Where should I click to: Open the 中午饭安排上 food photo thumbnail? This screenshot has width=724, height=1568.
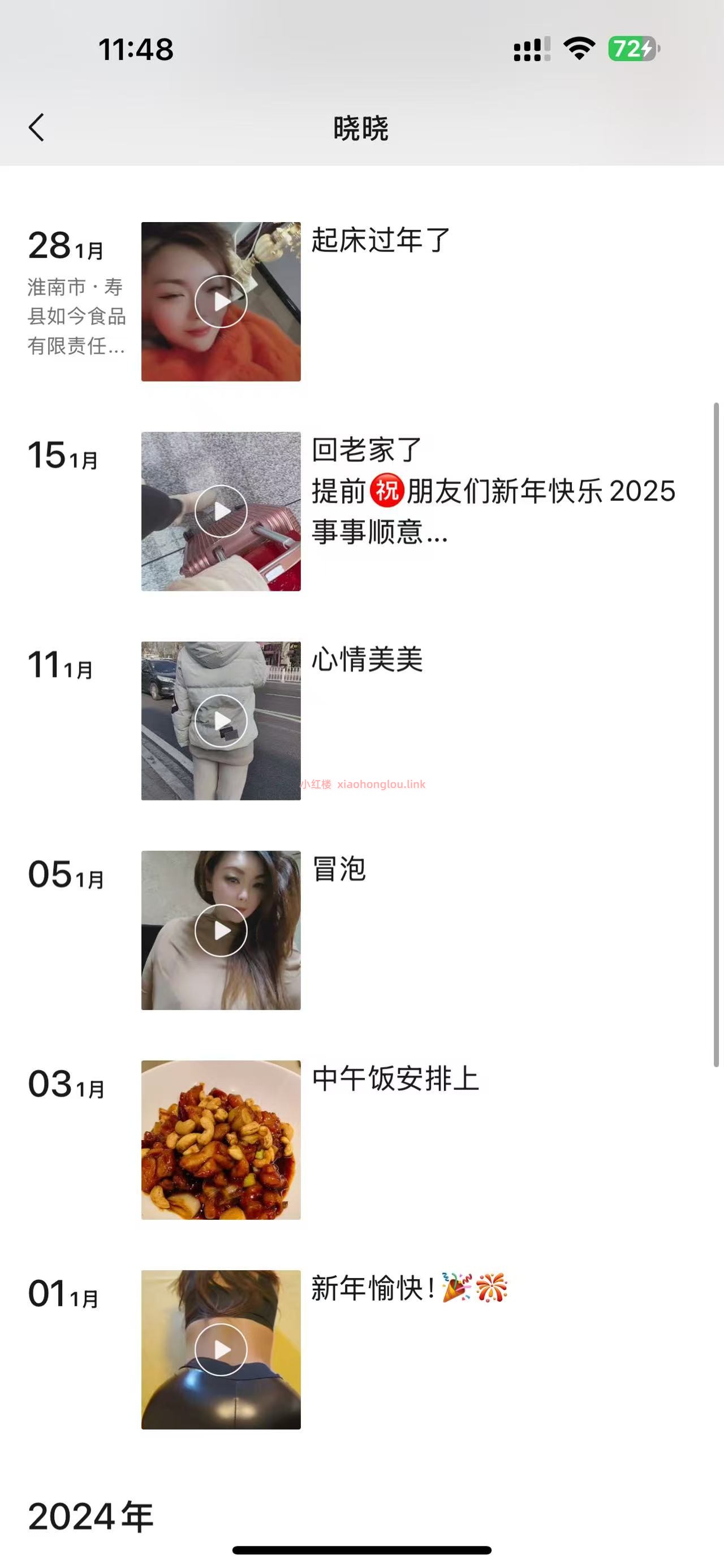pos(221,1138)
